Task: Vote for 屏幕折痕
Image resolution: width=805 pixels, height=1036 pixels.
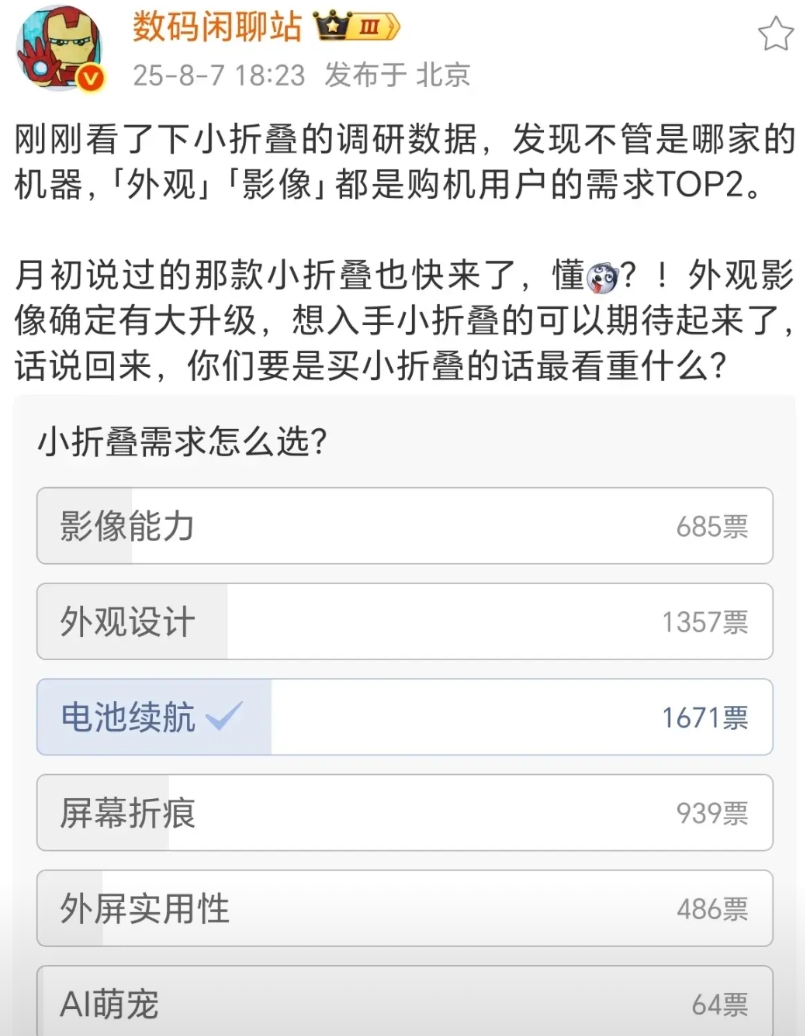Action: click(x=404, y=813)
